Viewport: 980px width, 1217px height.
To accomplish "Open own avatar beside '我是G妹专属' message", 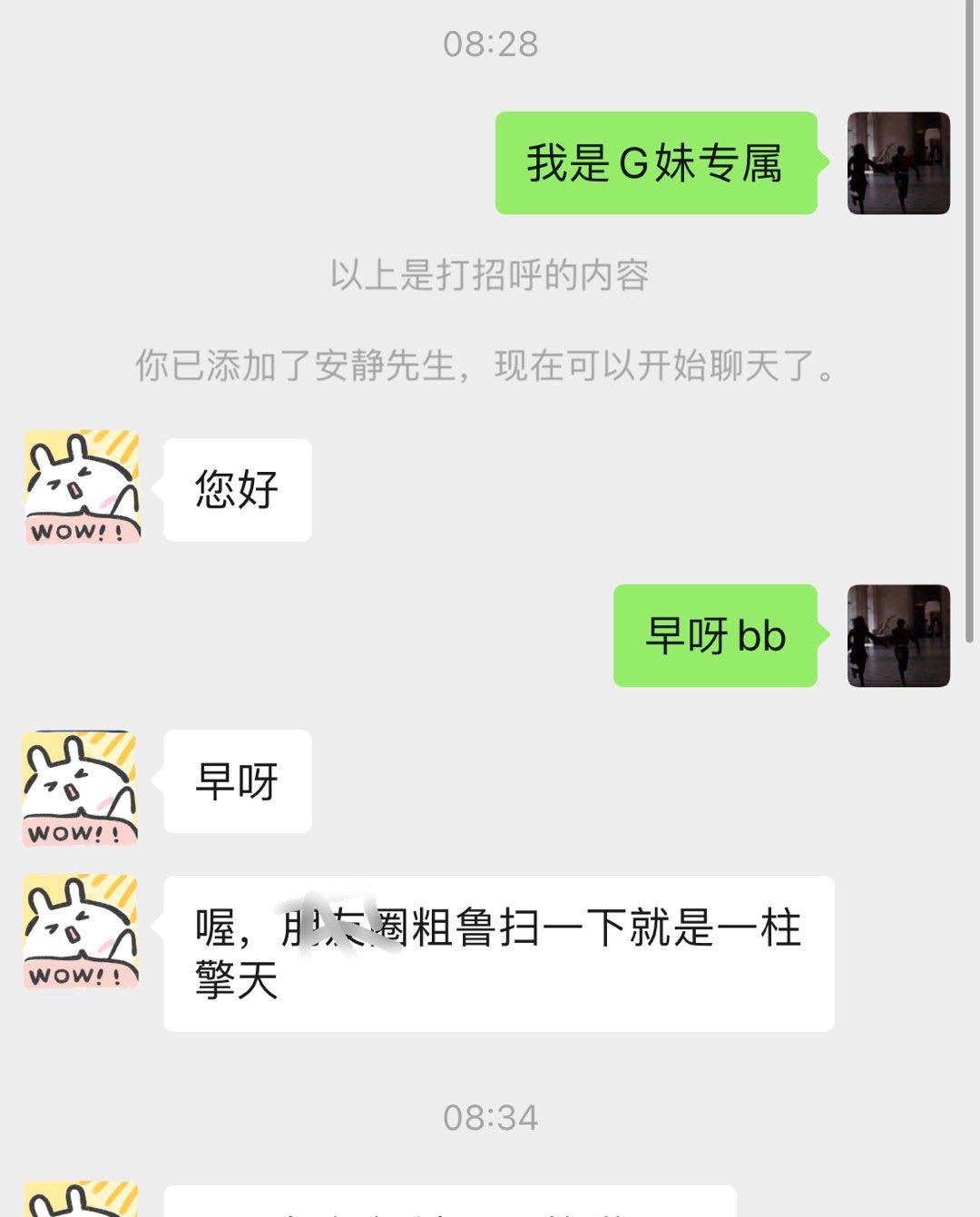I will coord(898,163).
